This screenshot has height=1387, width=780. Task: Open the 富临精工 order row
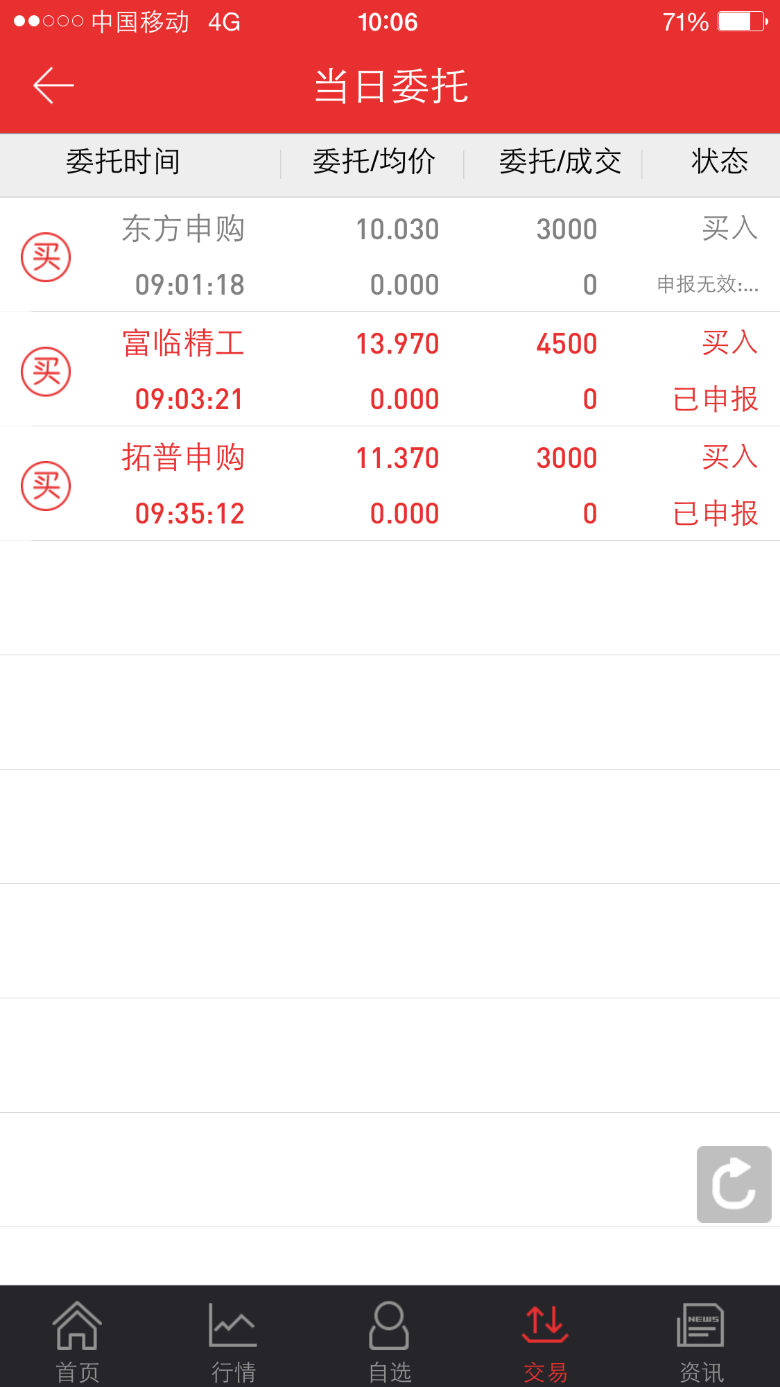(x=390, y=370)
